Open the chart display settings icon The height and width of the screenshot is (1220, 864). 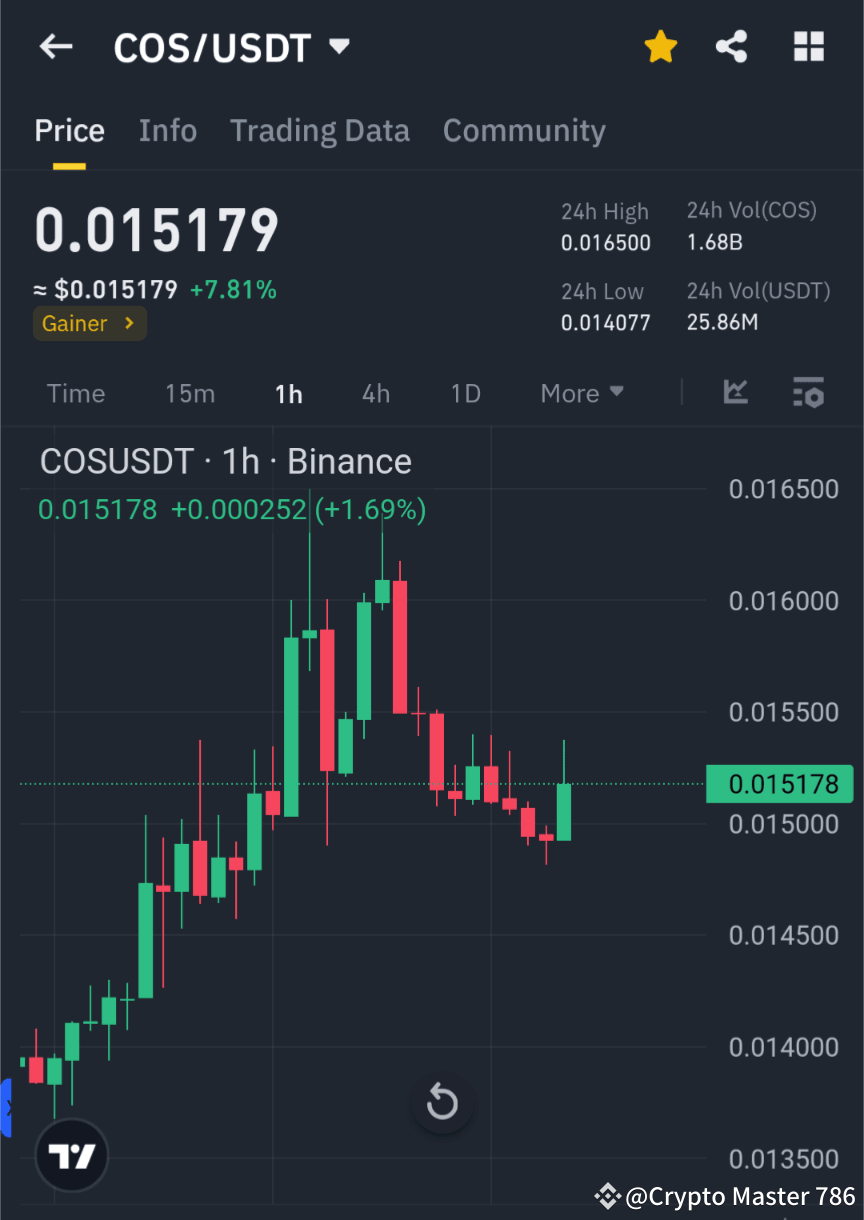tap(808, 393)
